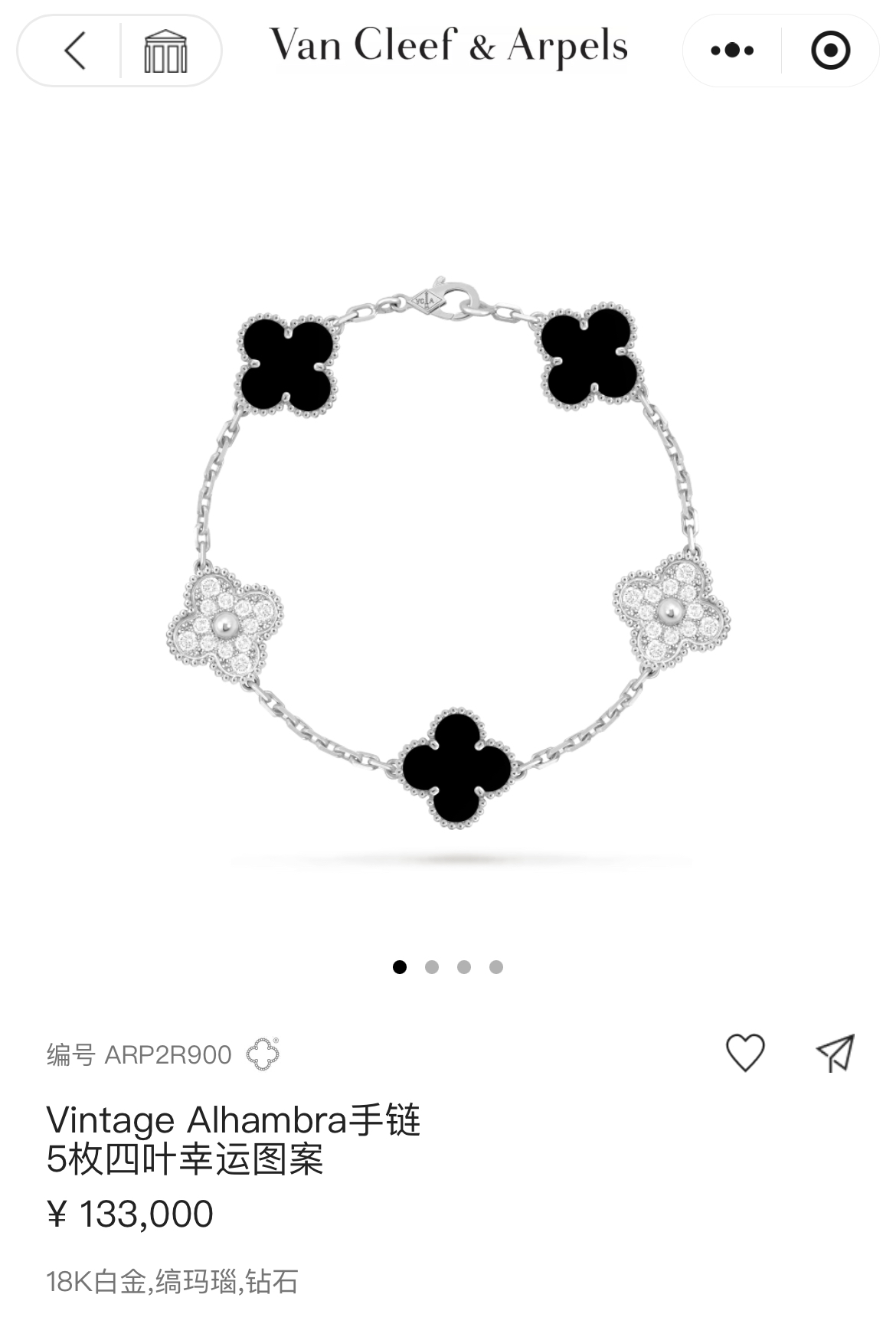896x1327 pixels.
Task: Share this Vintage Alhambra bracelet
Action: click(x=835, y=1053)
